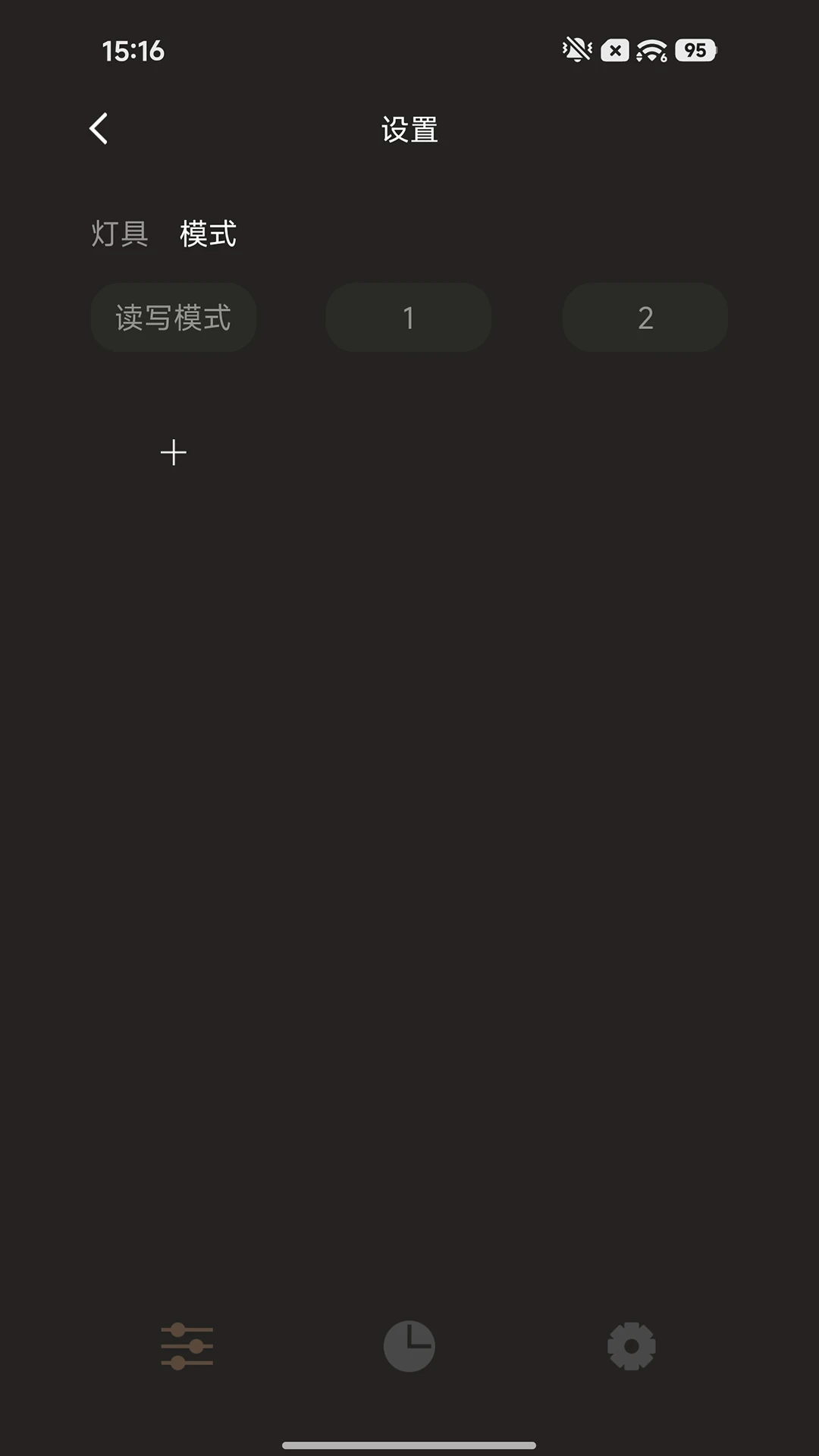The image size is (819, 1456).
Task: Open the sliders control tab
Action: tap(187, 1346)
